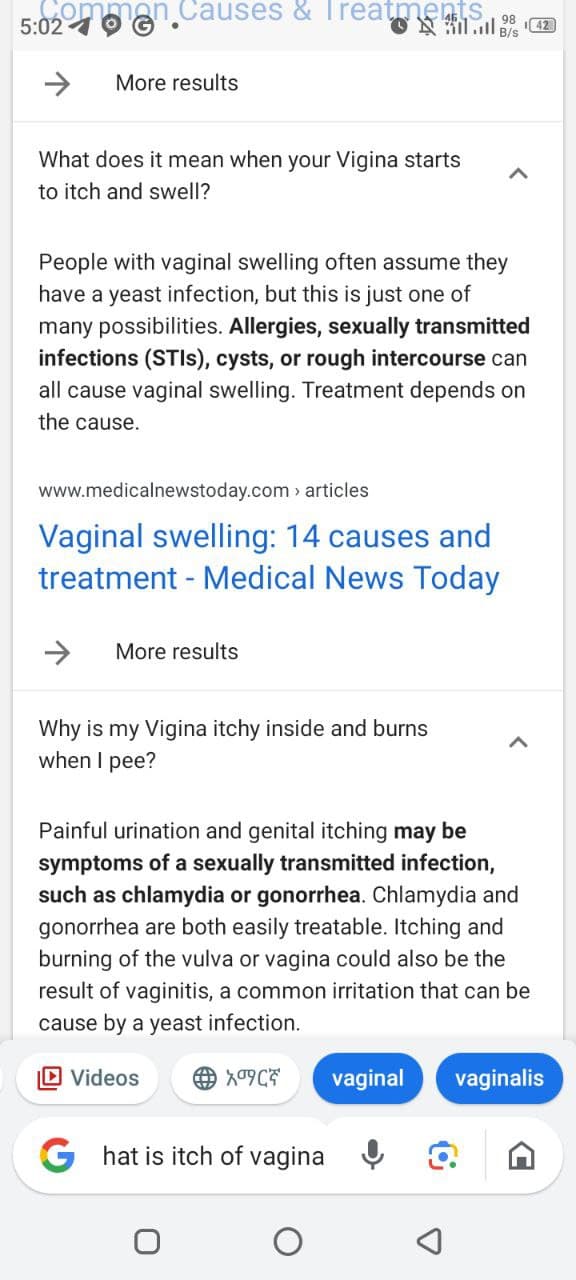576x1280 pixels.
Task: Tap the vaginalis suggestion chip
Action: 499,1078
